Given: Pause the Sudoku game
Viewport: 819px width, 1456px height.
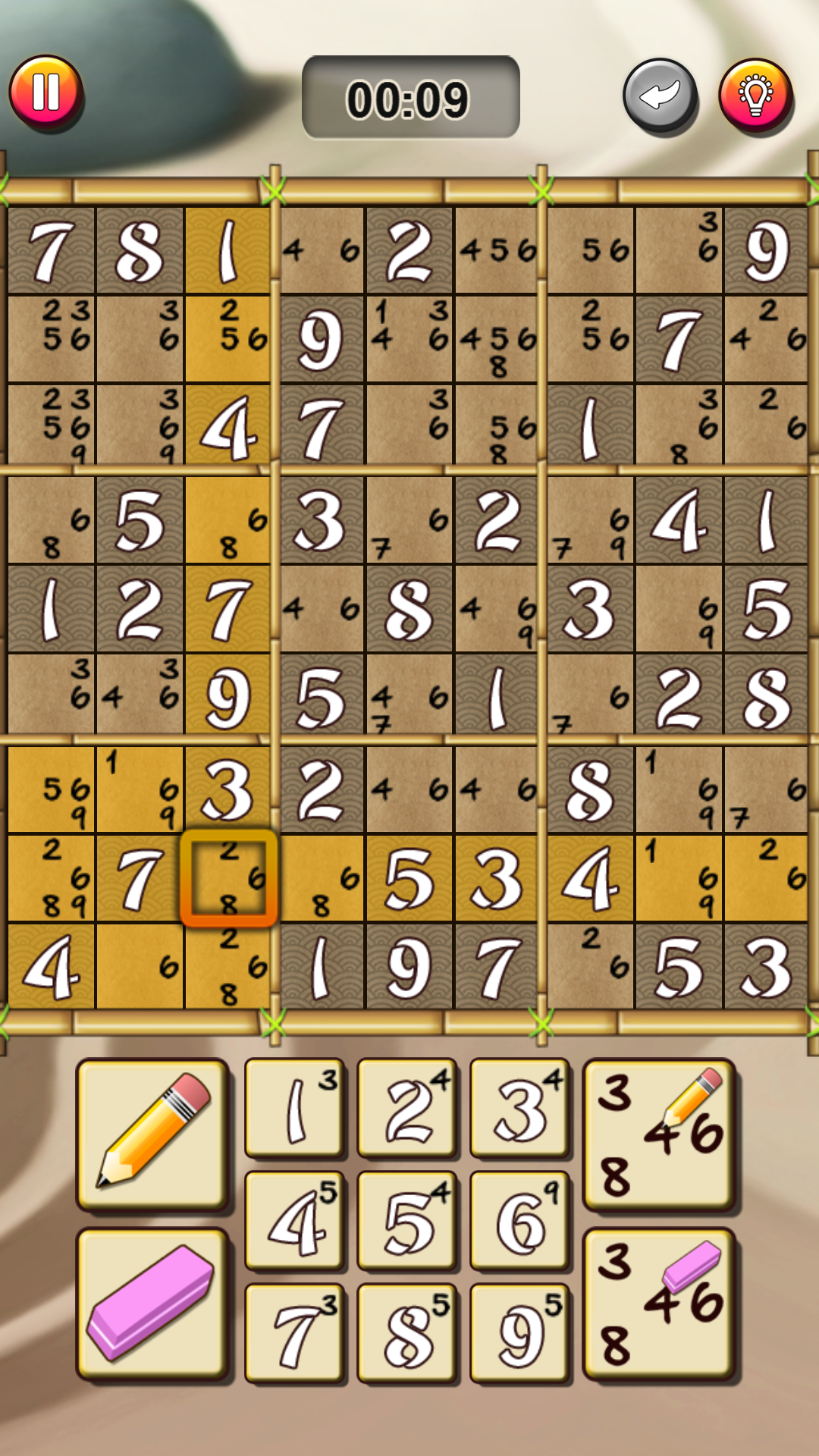Looking at the screenshot, I should point(46,93).
